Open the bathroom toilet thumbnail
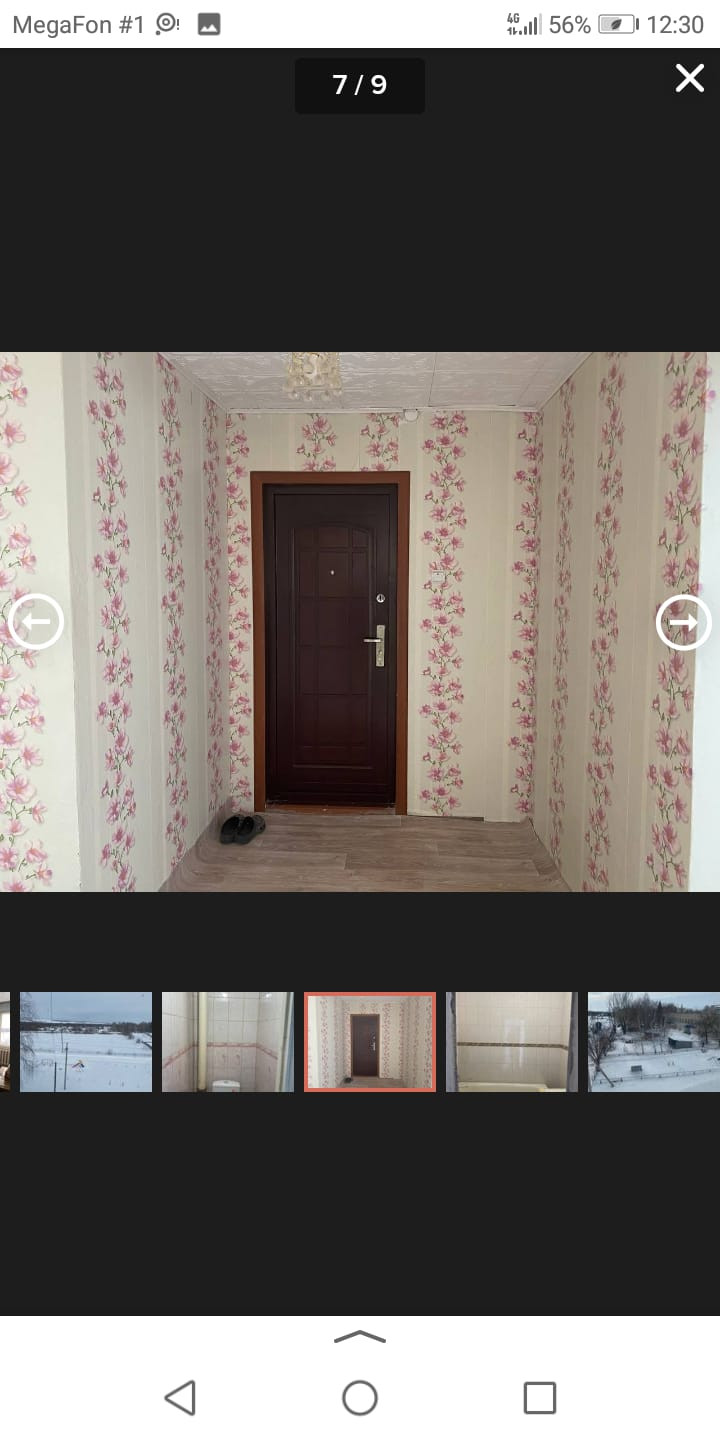This screenshot has width=720, height=1440. pos(228,1042)
